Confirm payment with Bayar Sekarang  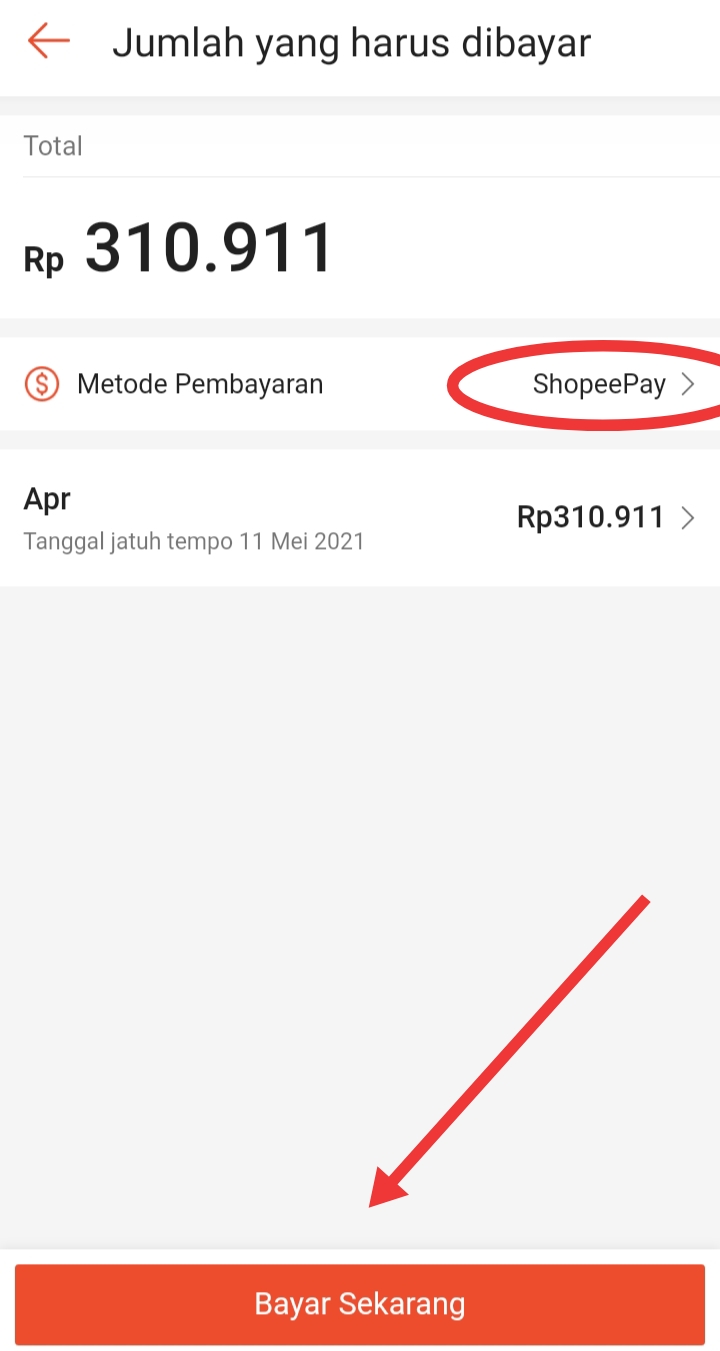pyautogui.click(x=360, y=1303)
